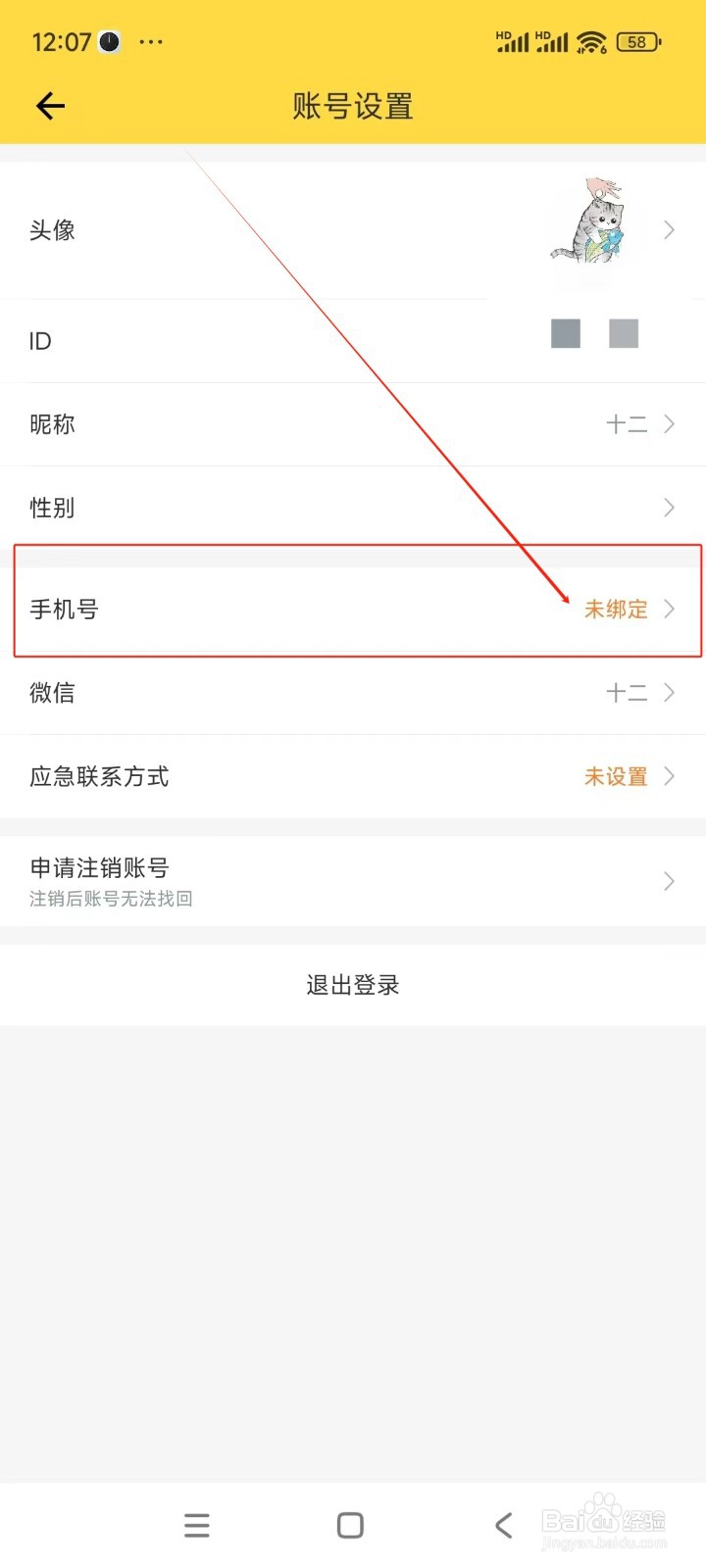Screen dimensions: 706x1568
Task: Tap 未设置 next to 应急联系方式
Action: click(x=616, y=776)
